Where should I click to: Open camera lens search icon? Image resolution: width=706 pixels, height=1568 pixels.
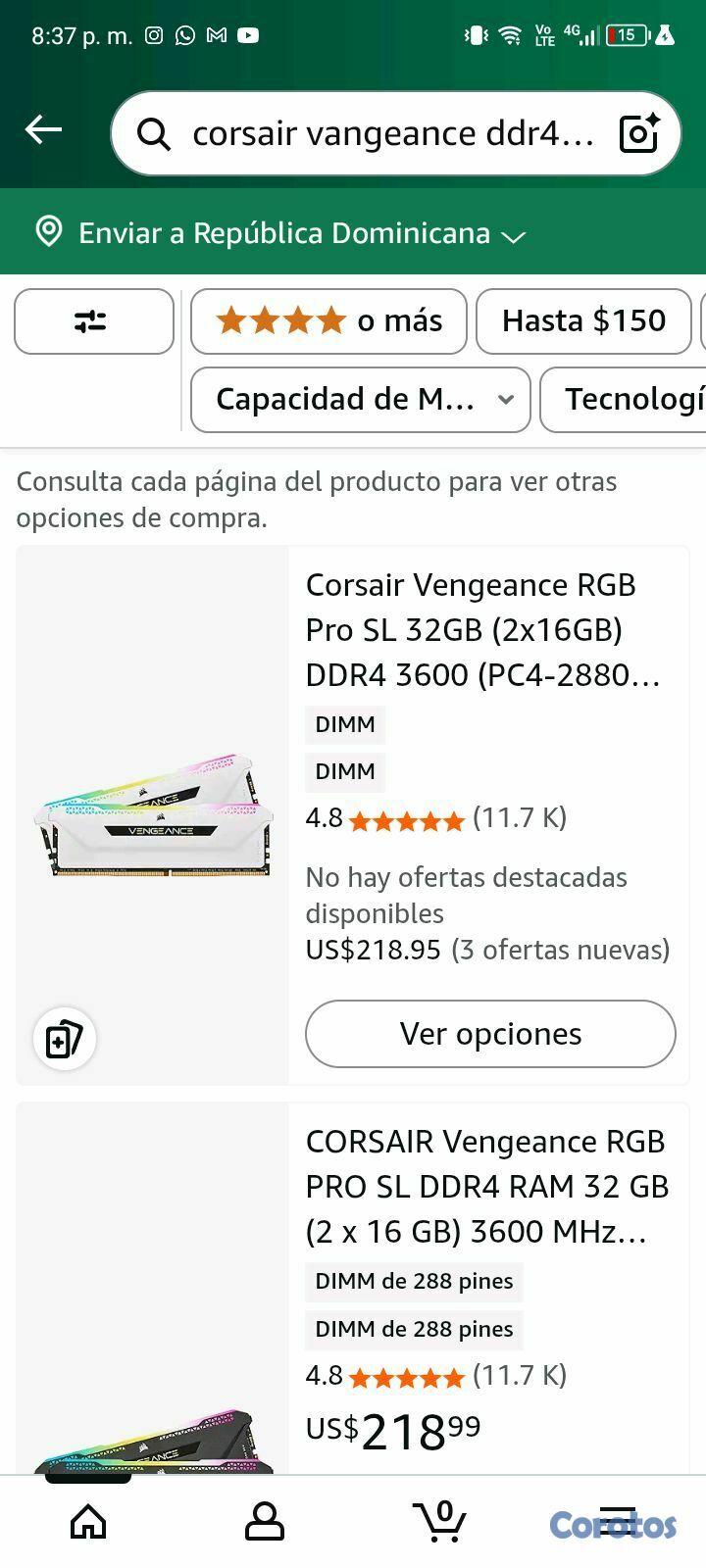tap(639, 133)
